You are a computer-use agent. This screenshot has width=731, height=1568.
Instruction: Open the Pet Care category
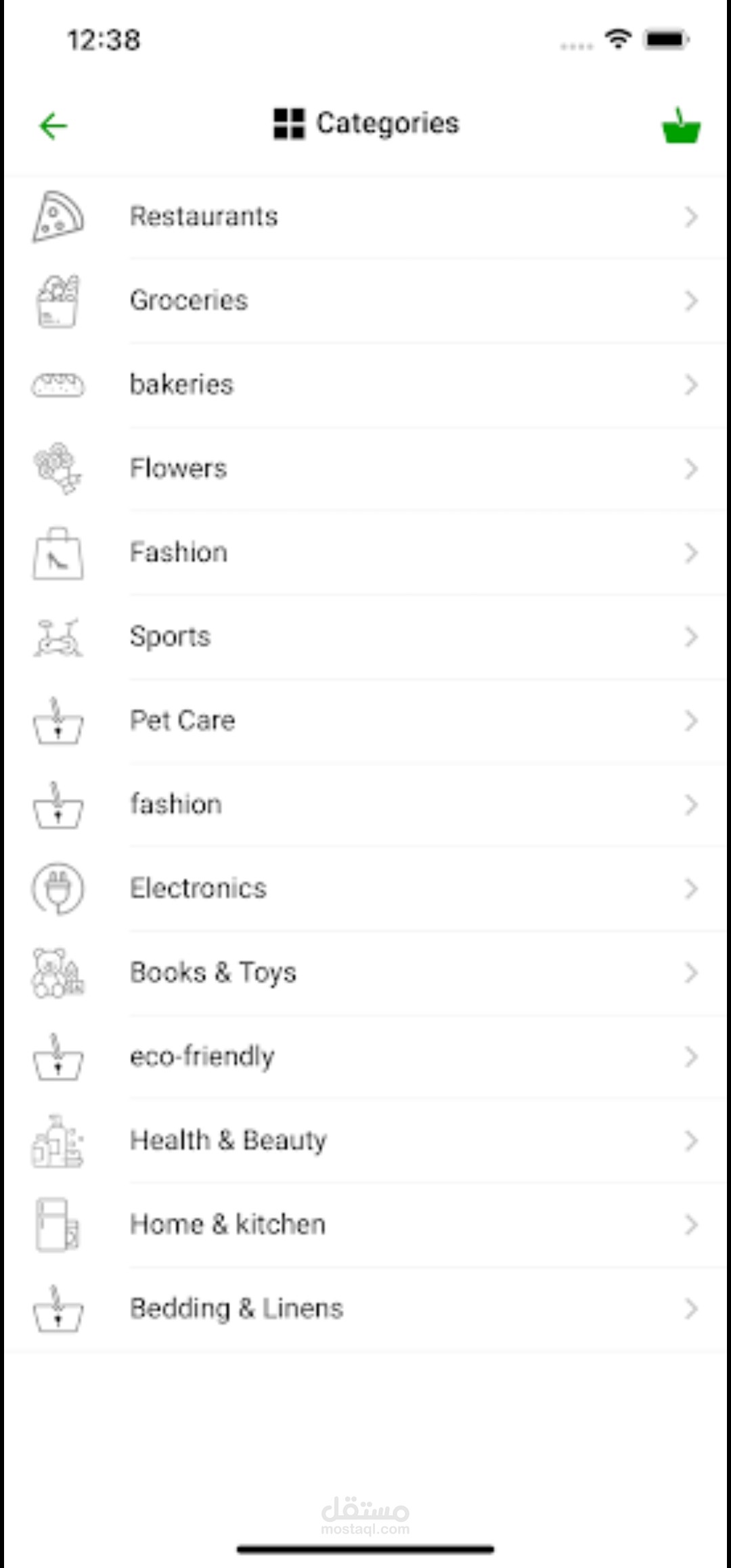coord(365,720)
